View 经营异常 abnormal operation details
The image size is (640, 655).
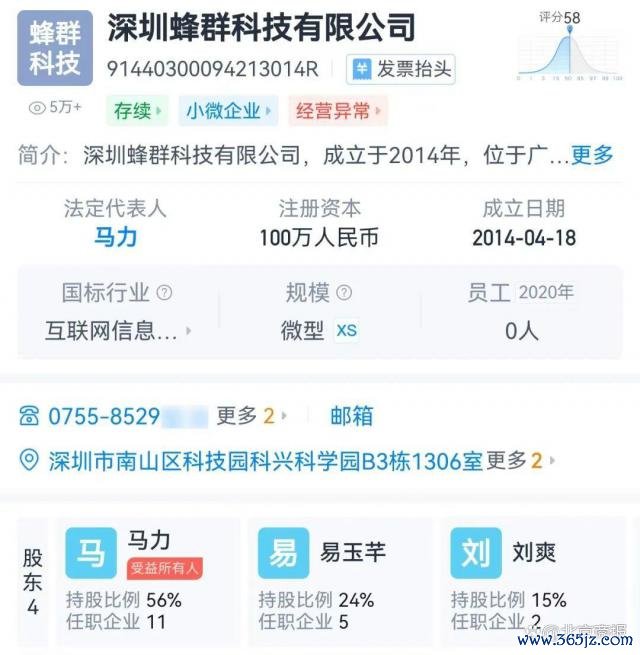pos(337,110)
